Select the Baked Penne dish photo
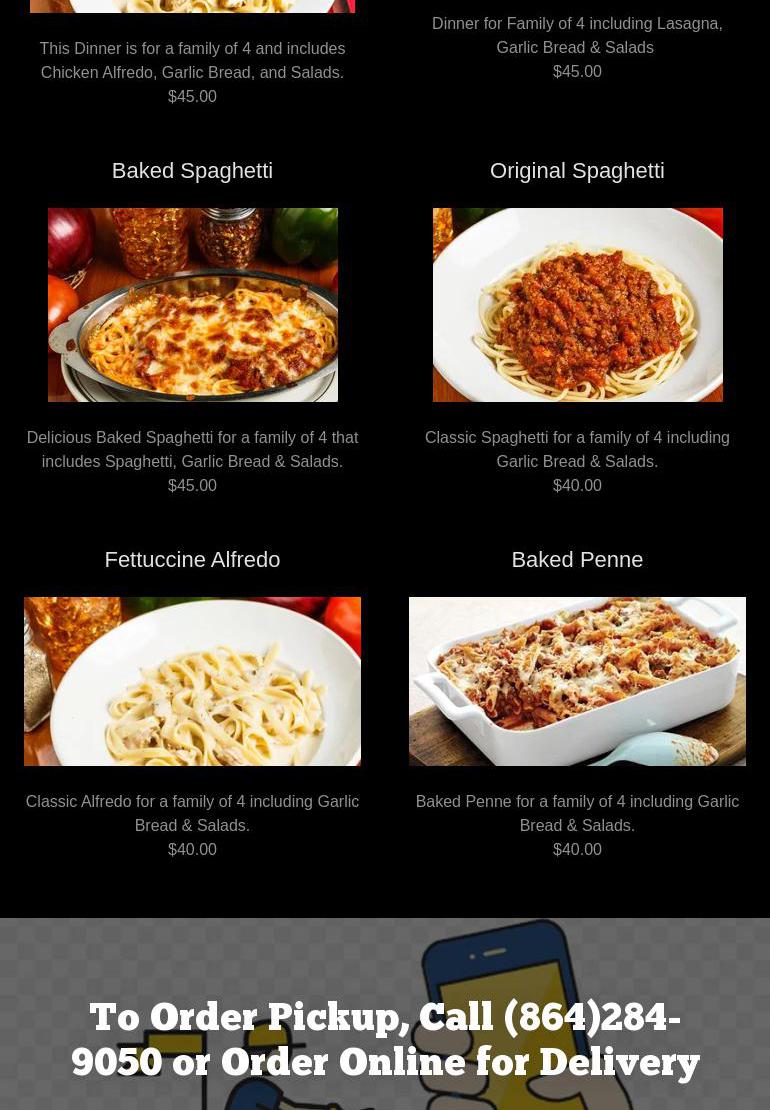The width and height of the screenshot is (770, 1110). pos(577,681)
